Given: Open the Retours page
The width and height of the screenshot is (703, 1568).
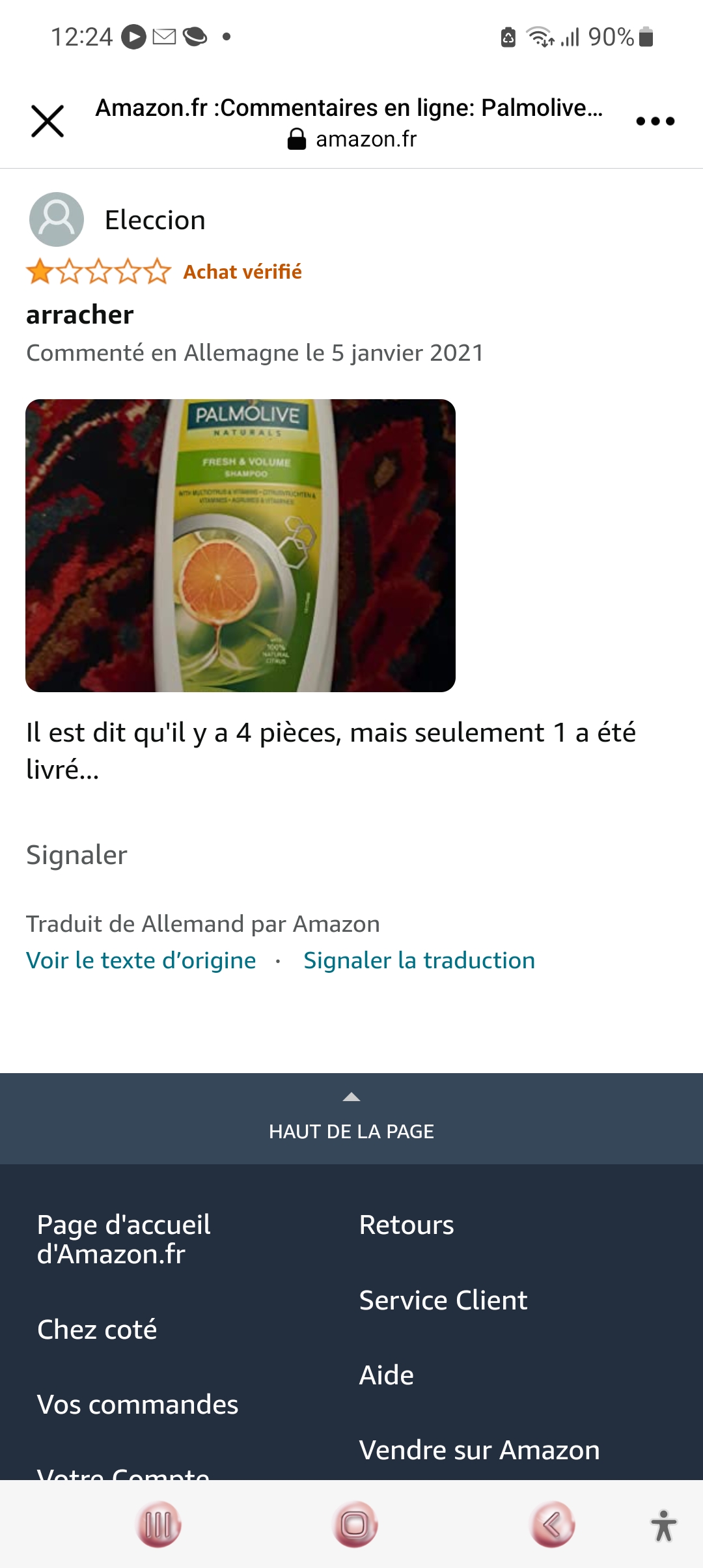Looking at the screenshot, I should pyautogui.click(x=406, y=1225).
